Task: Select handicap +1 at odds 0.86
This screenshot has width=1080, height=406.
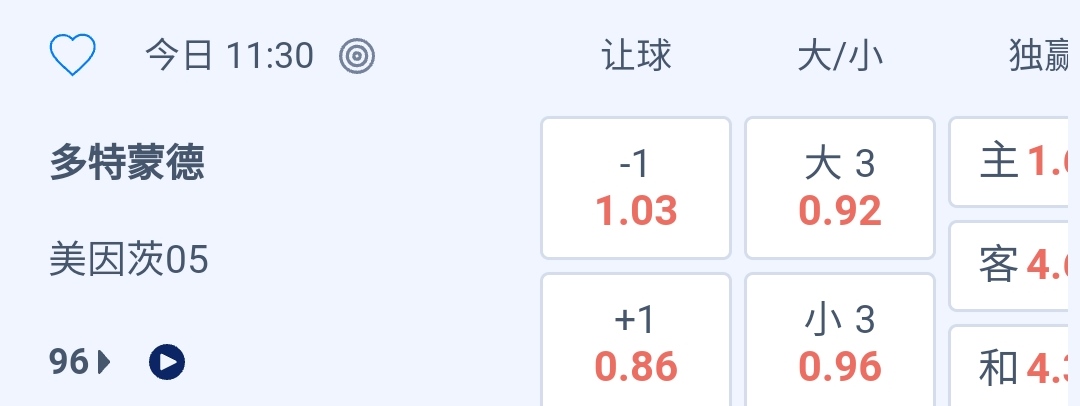Action: pos(636,342)
